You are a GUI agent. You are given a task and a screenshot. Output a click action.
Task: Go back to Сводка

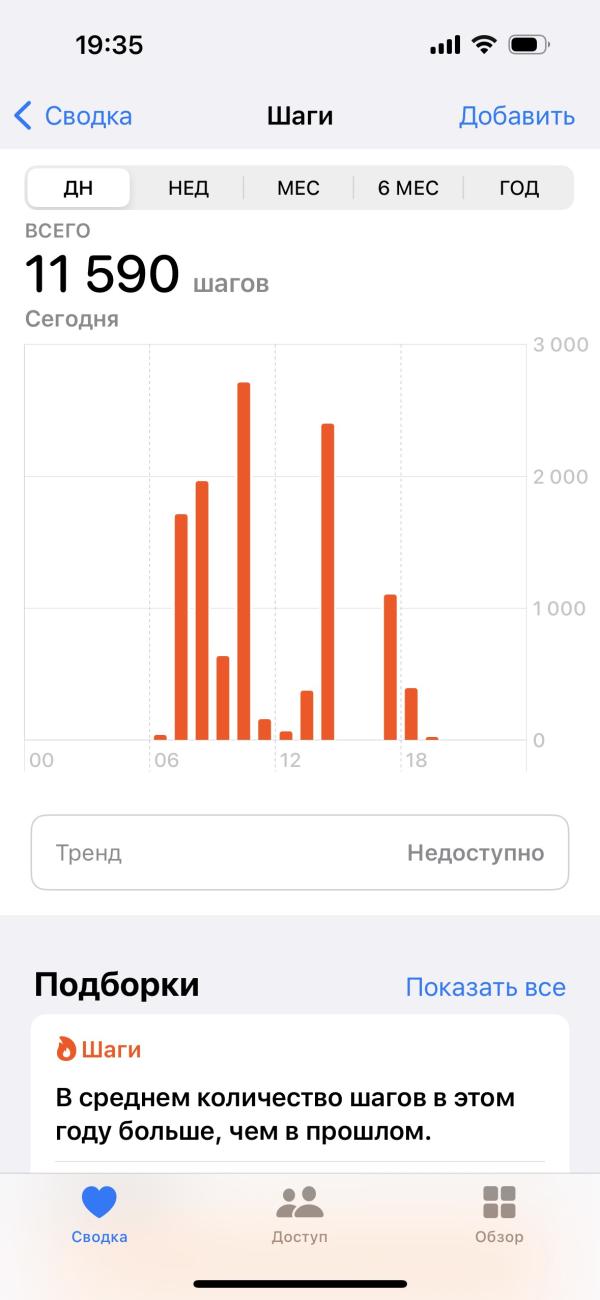tap(73, 116)
